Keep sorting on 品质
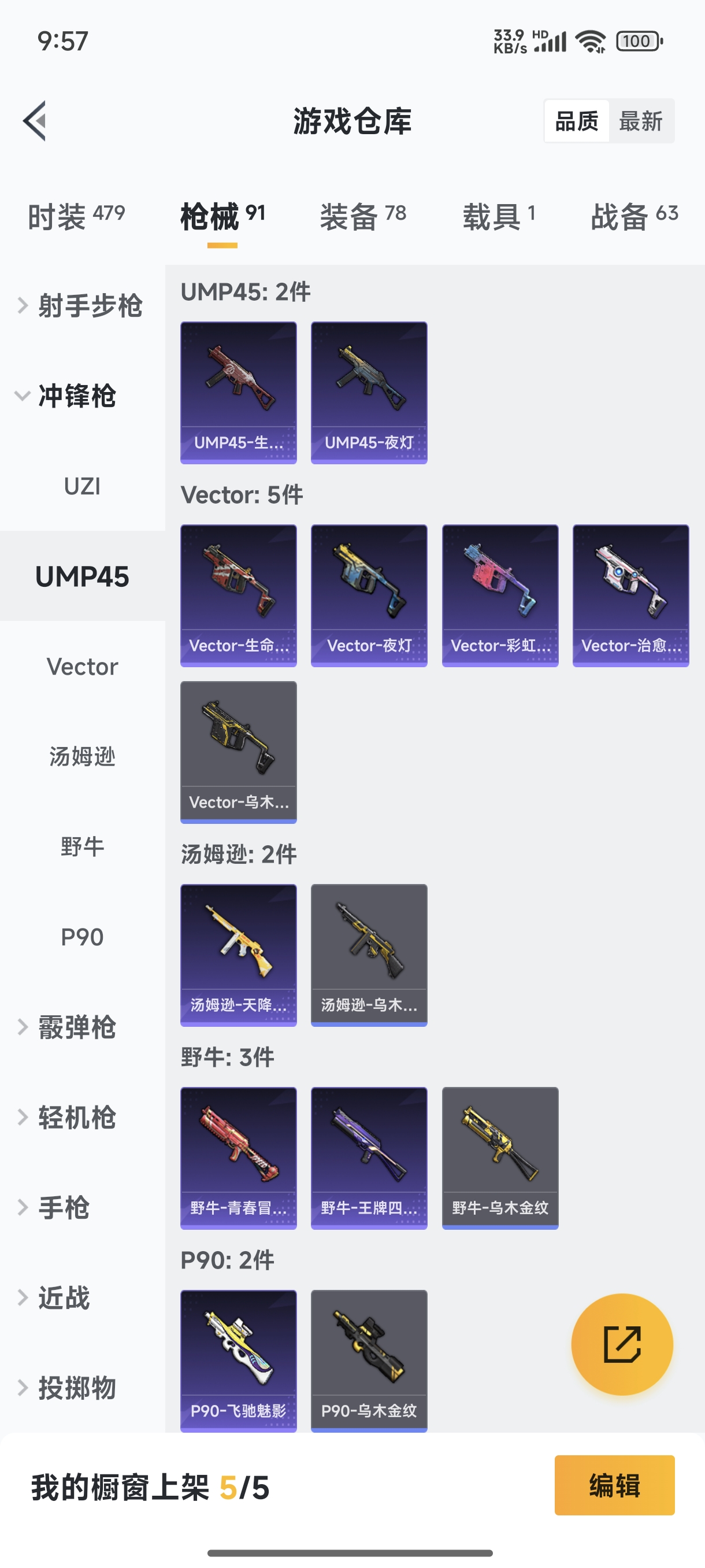Image resolution: width=705 pixels, height=1568 pixels. [577, 121]
